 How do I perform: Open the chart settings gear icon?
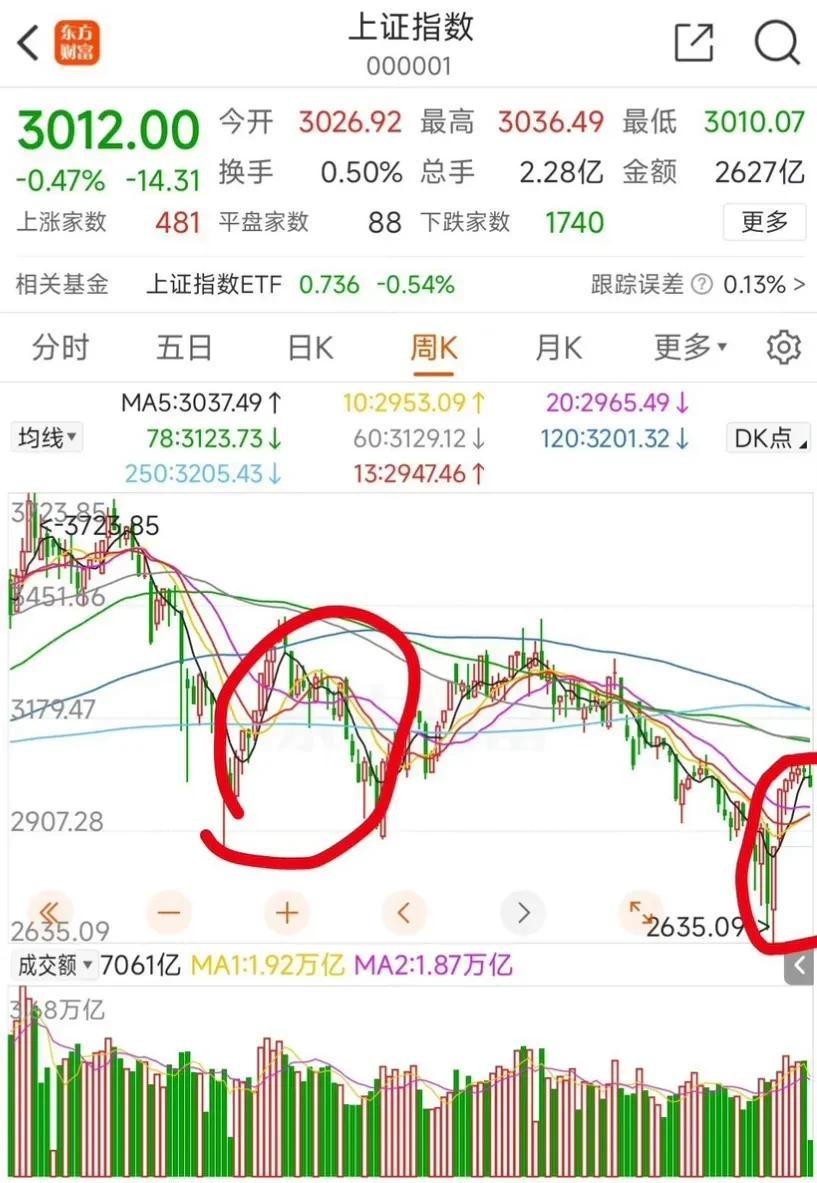point(784,347)
